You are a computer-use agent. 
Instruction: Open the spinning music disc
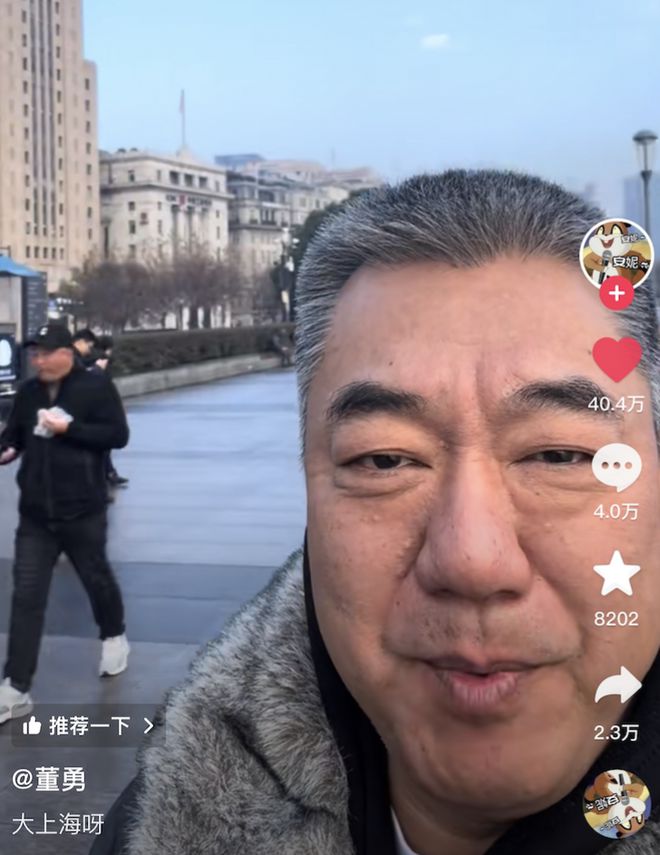(x=616, y=803)
